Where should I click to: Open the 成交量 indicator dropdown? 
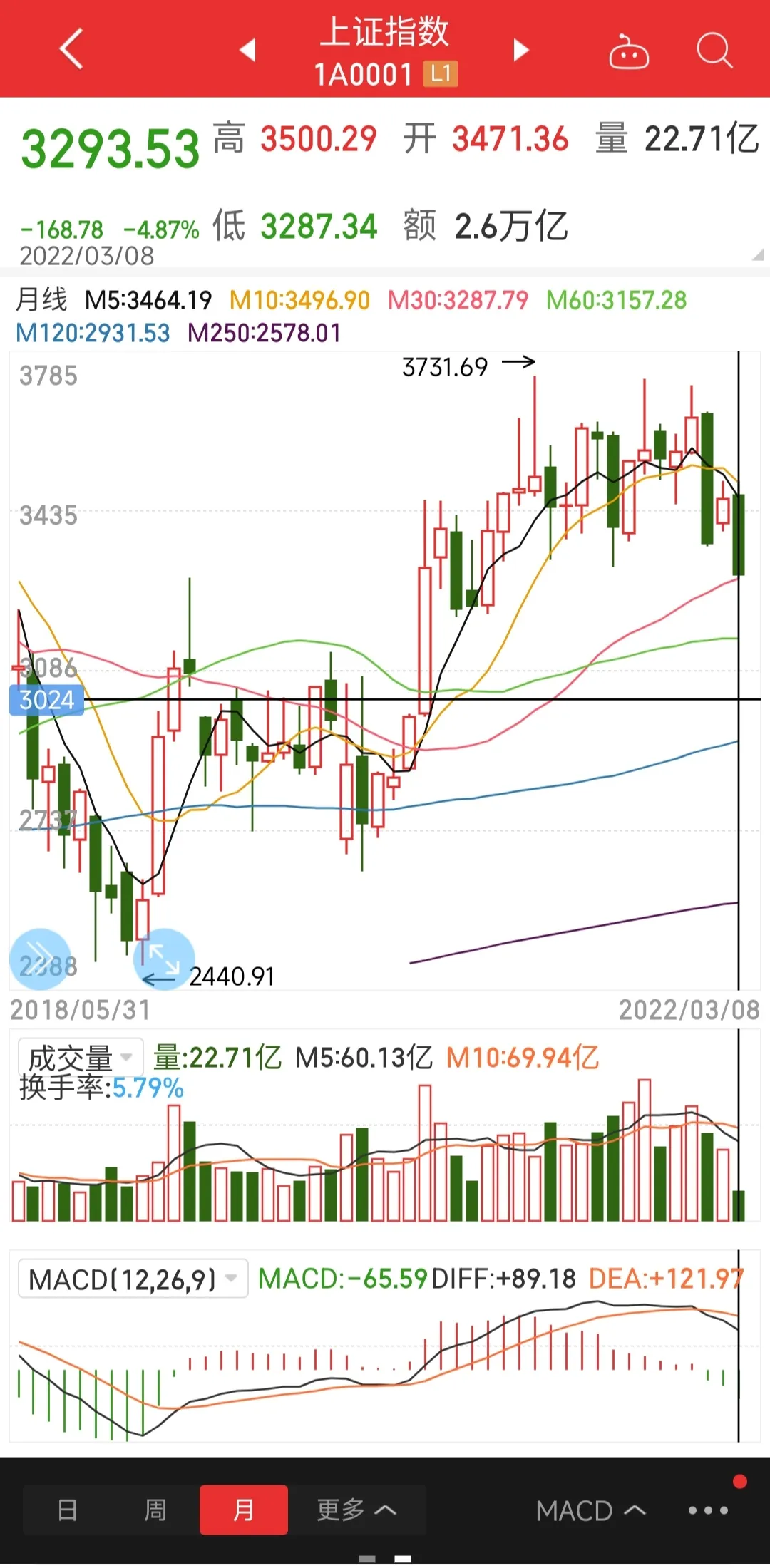80,1058
